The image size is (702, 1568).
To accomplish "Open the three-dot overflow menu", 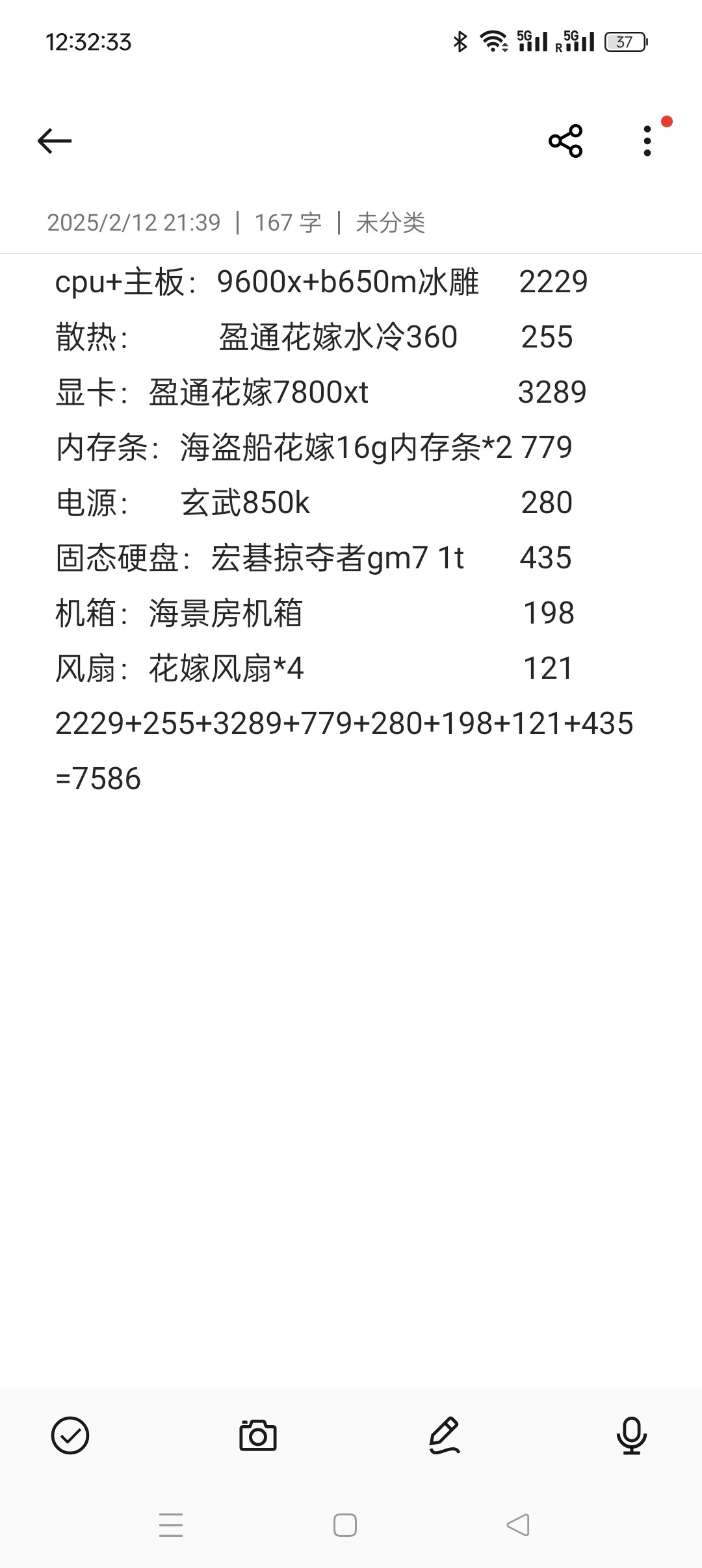I will [647, 141].
